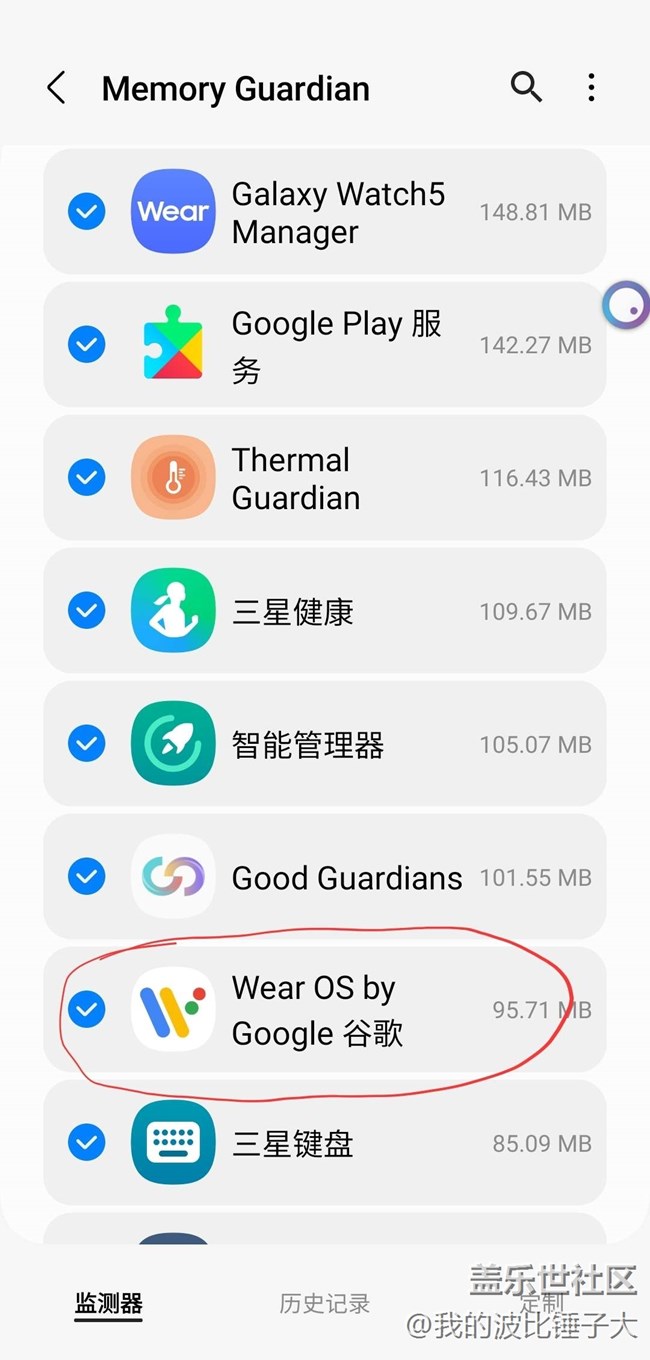
Task: Open the Google Play 服务 row
Action: click(x=325, y=344)
